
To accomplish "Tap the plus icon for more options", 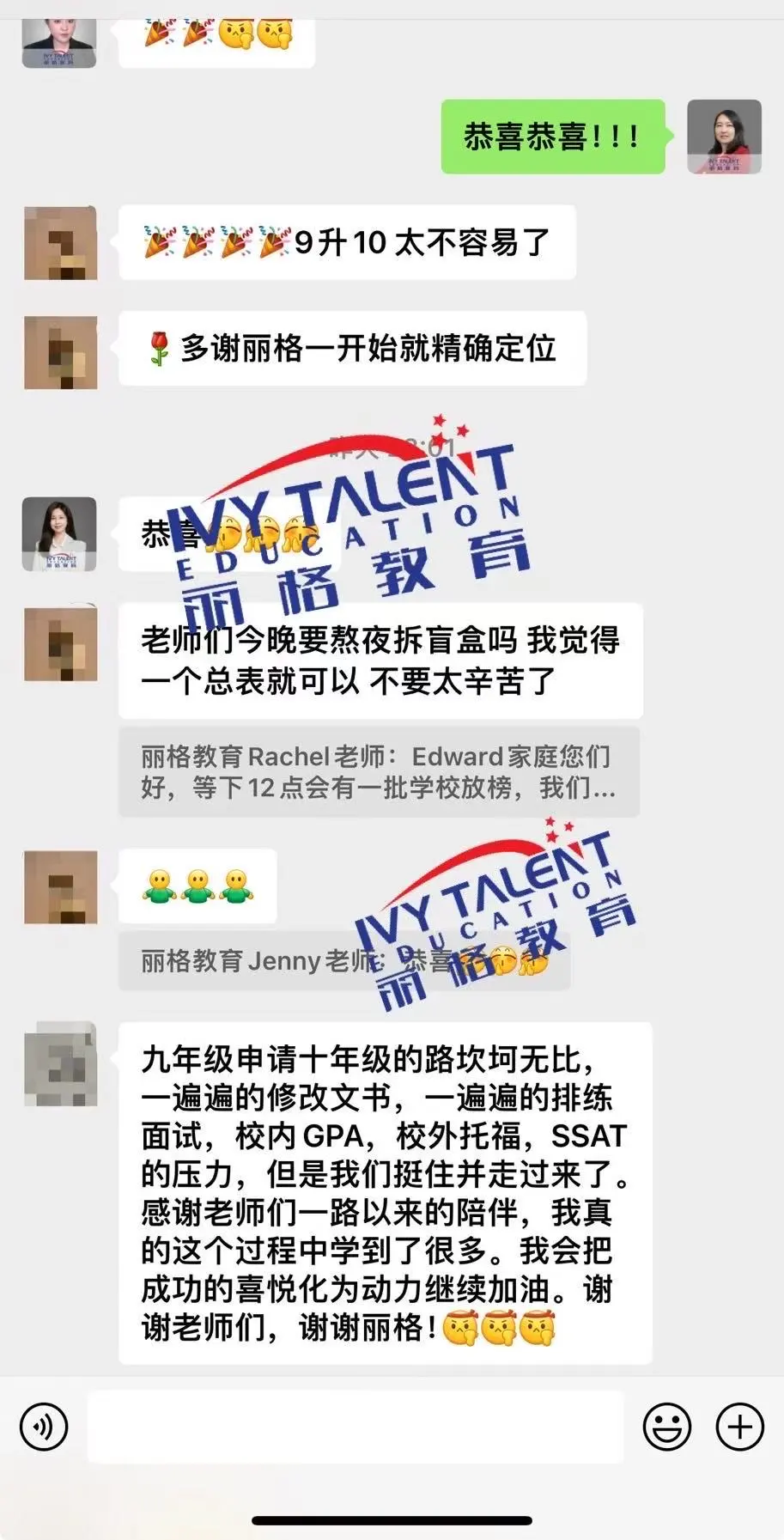I will (737, 1425).
